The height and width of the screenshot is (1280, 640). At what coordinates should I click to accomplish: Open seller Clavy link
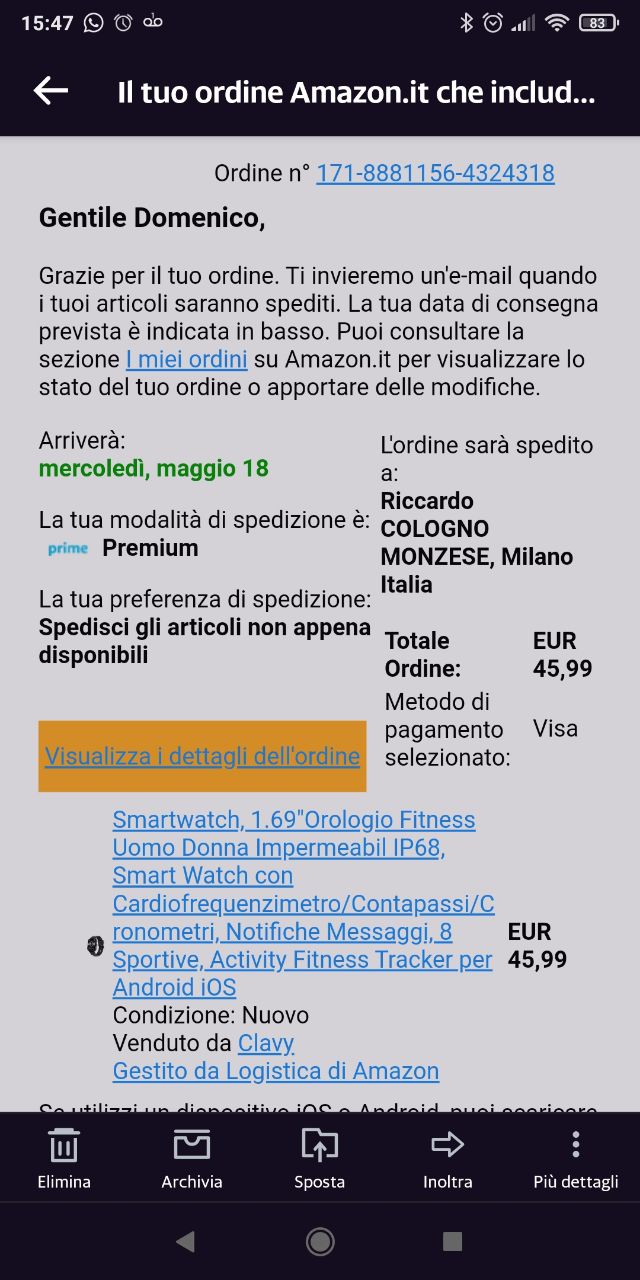click(266, 1043)
